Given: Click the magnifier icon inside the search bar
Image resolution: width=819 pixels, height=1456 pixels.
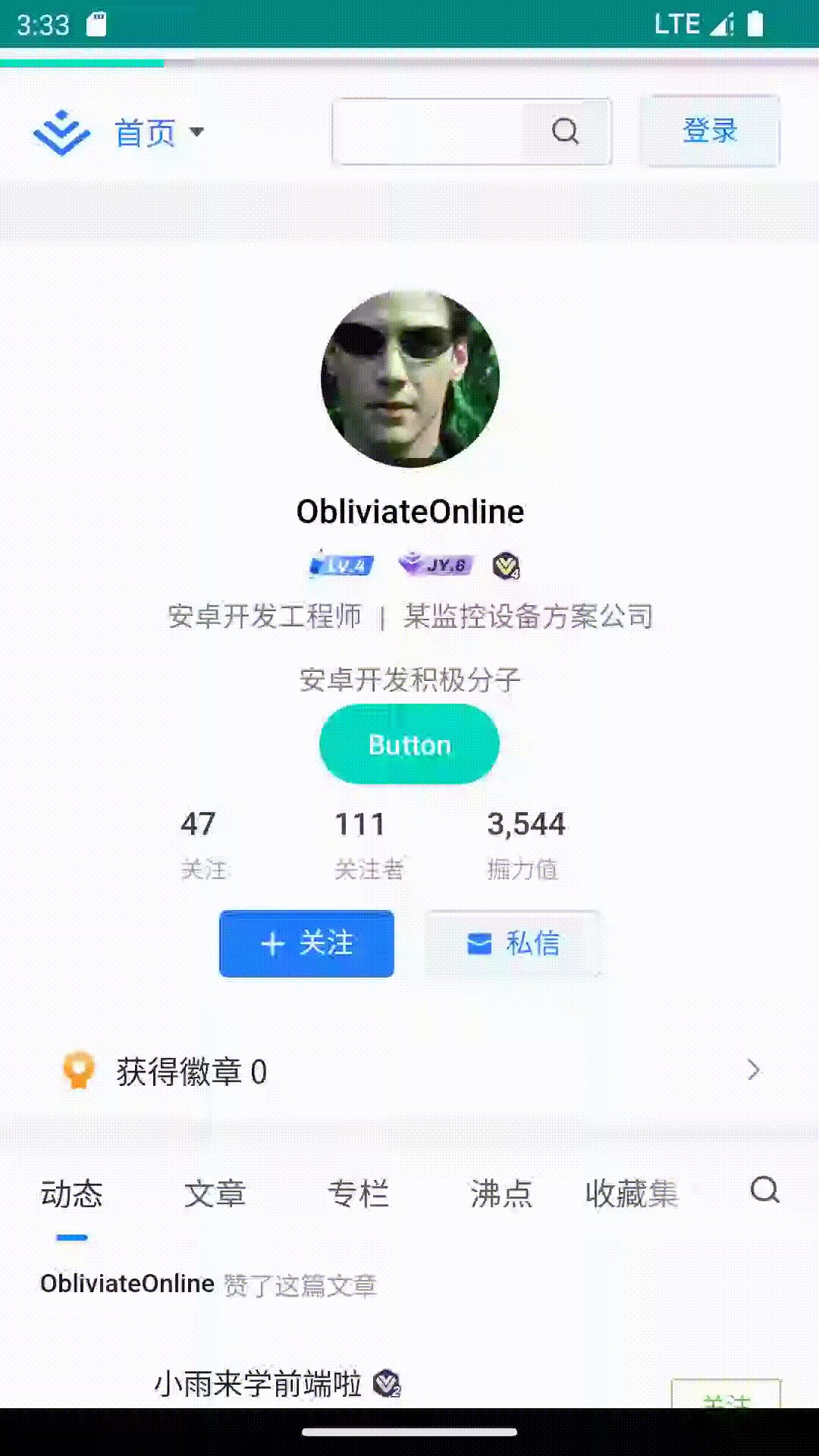Looking at the screenshot, I should (x=564, y=130).
